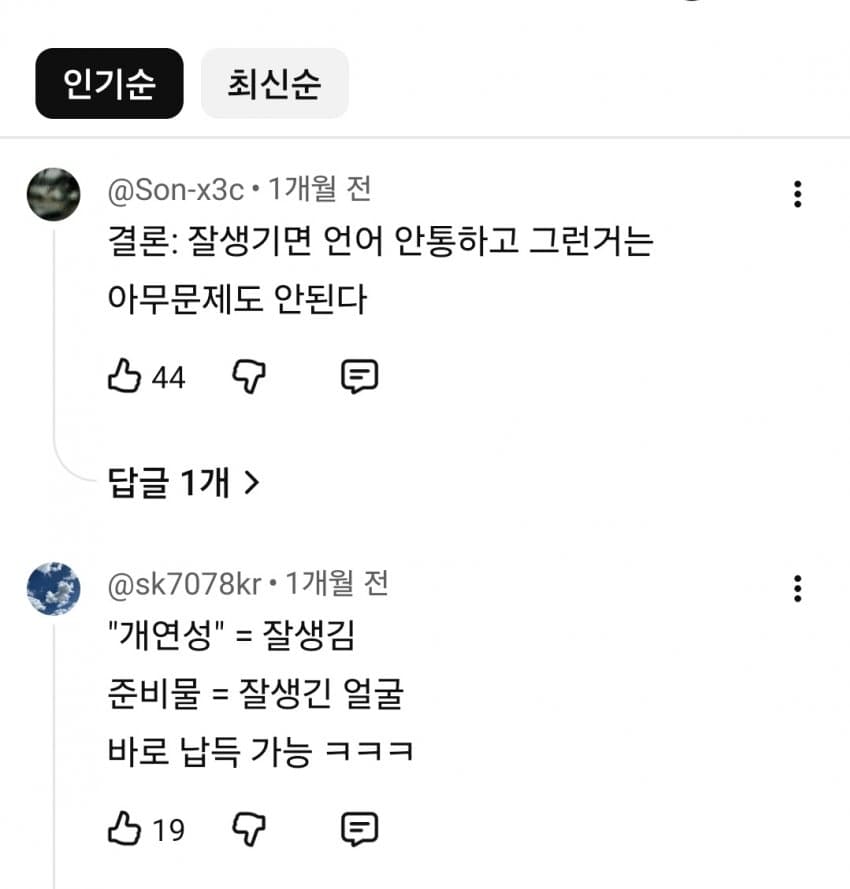Like @Son-x3c's comment
Viewport: 850px width, 889px height.
124,377
